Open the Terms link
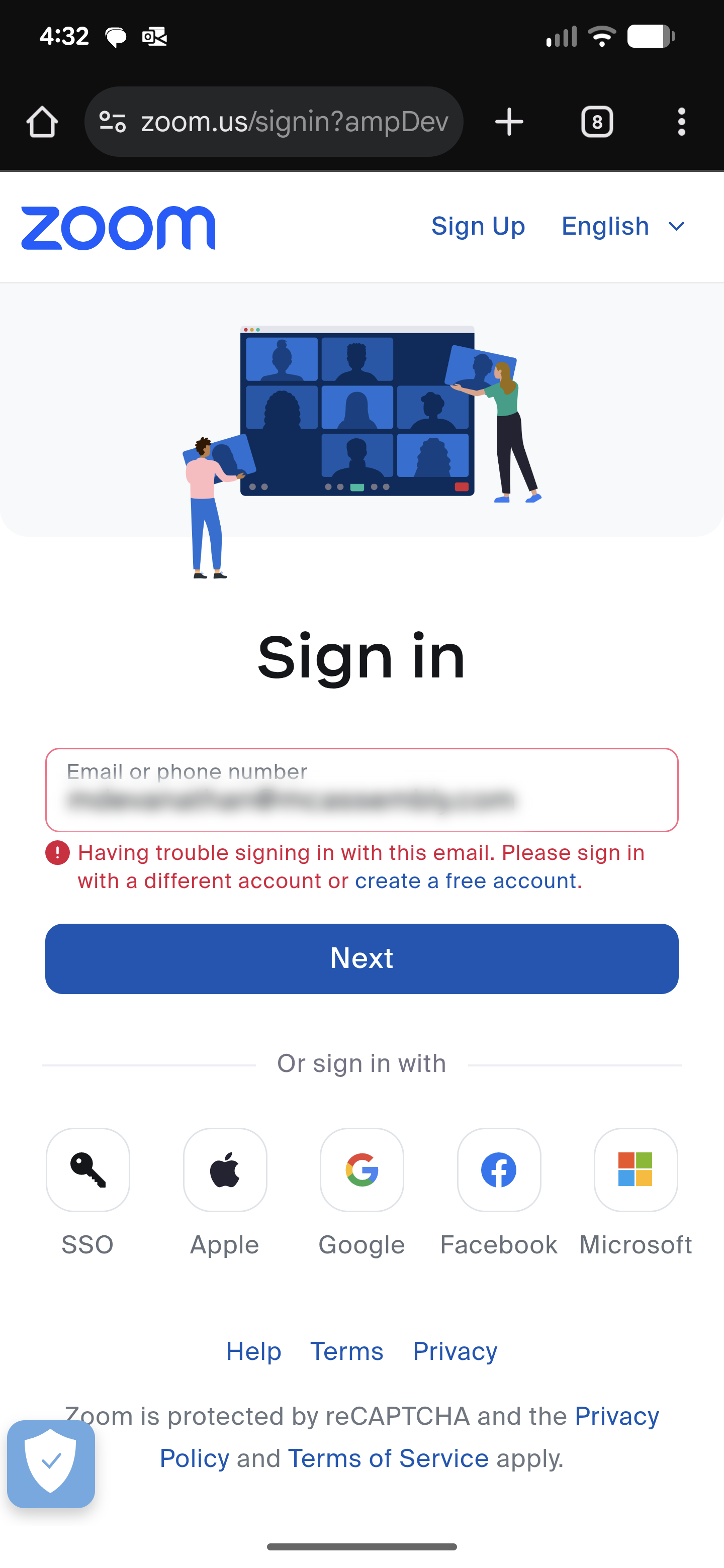 346,1351
